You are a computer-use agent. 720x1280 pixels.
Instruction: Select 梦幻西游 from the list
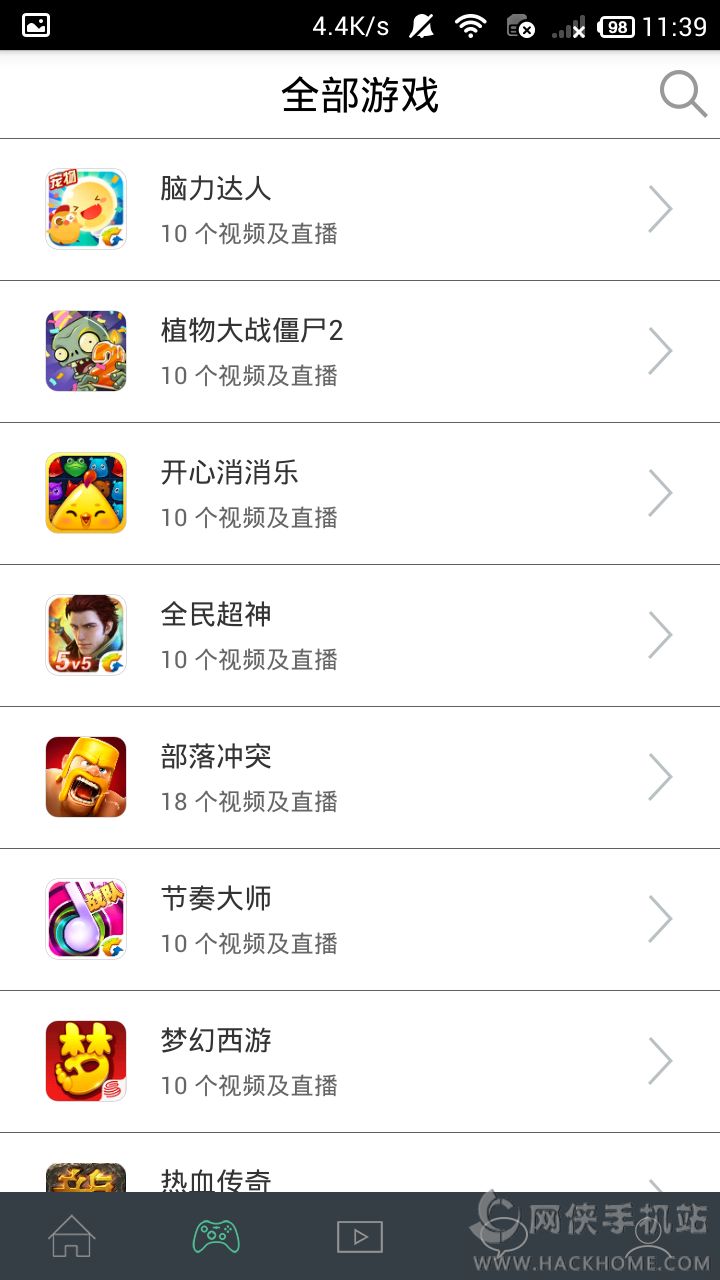pos(360,1062)
